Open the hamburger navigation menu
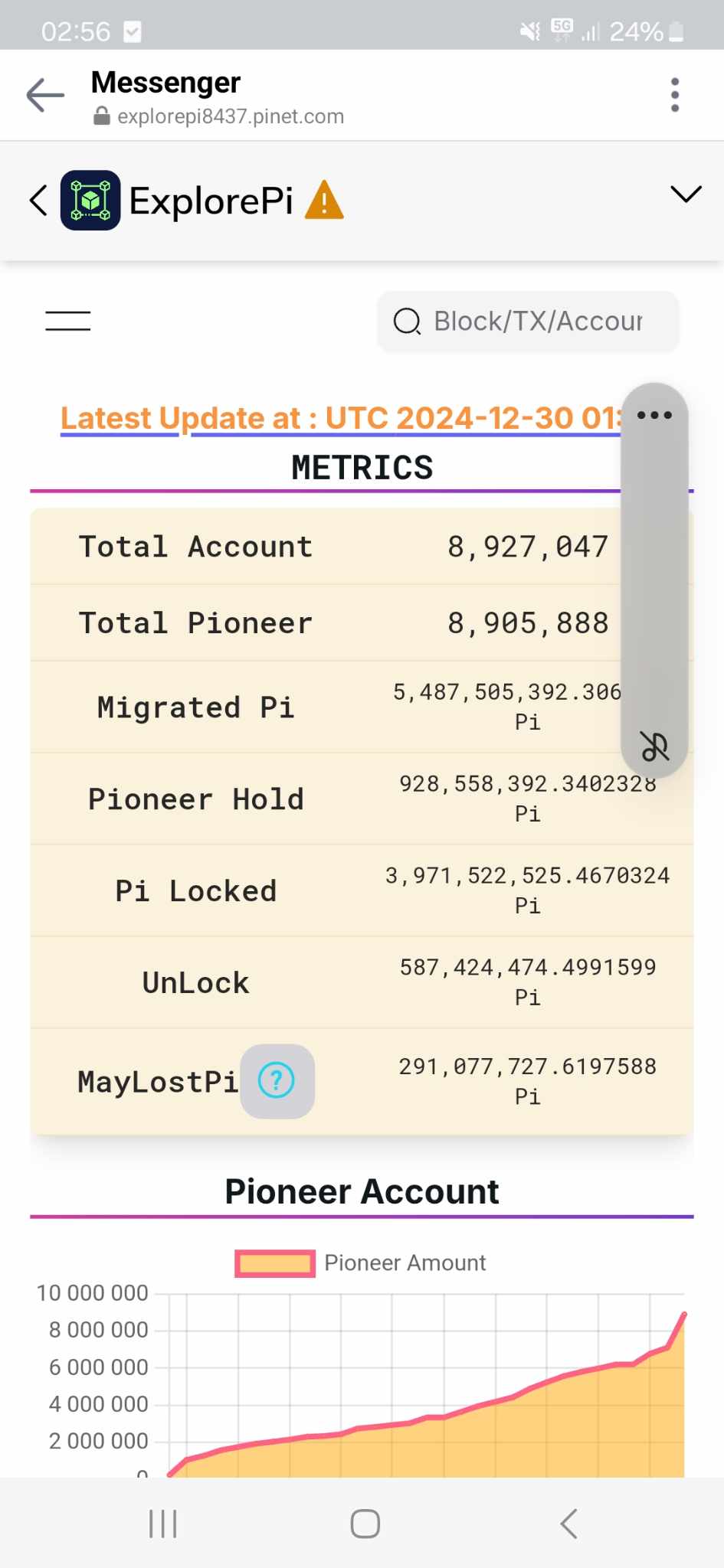Image resolution: width=724 pixels, height=1568 pixels. pyautogui.click(x=68, y=321)
